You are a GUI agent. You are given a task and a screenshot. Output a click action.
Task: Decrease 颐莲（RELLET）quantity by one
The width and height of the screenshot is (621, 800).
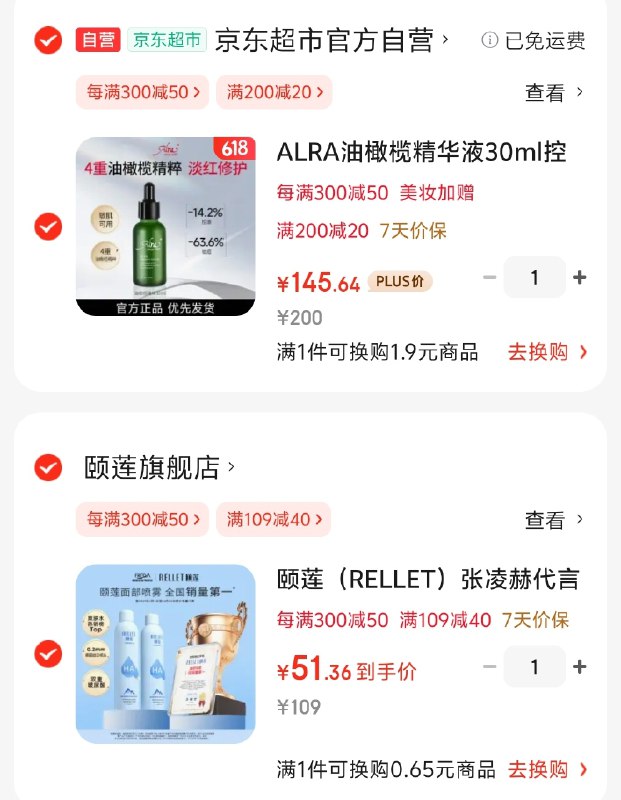pos(489,666)
